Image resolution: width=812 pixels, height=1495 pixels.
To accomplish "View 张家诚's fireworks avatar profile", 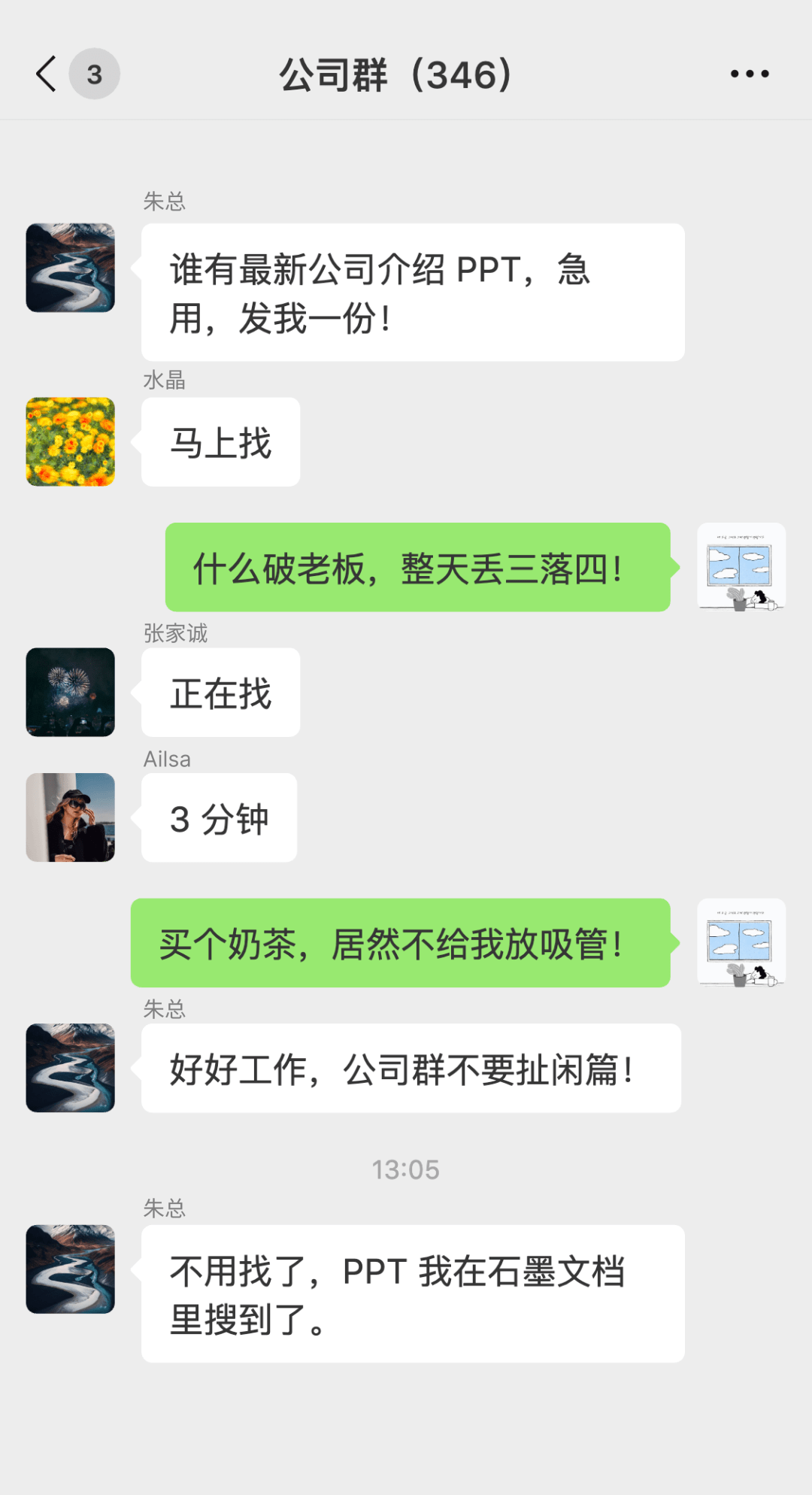I will [71, 692].
